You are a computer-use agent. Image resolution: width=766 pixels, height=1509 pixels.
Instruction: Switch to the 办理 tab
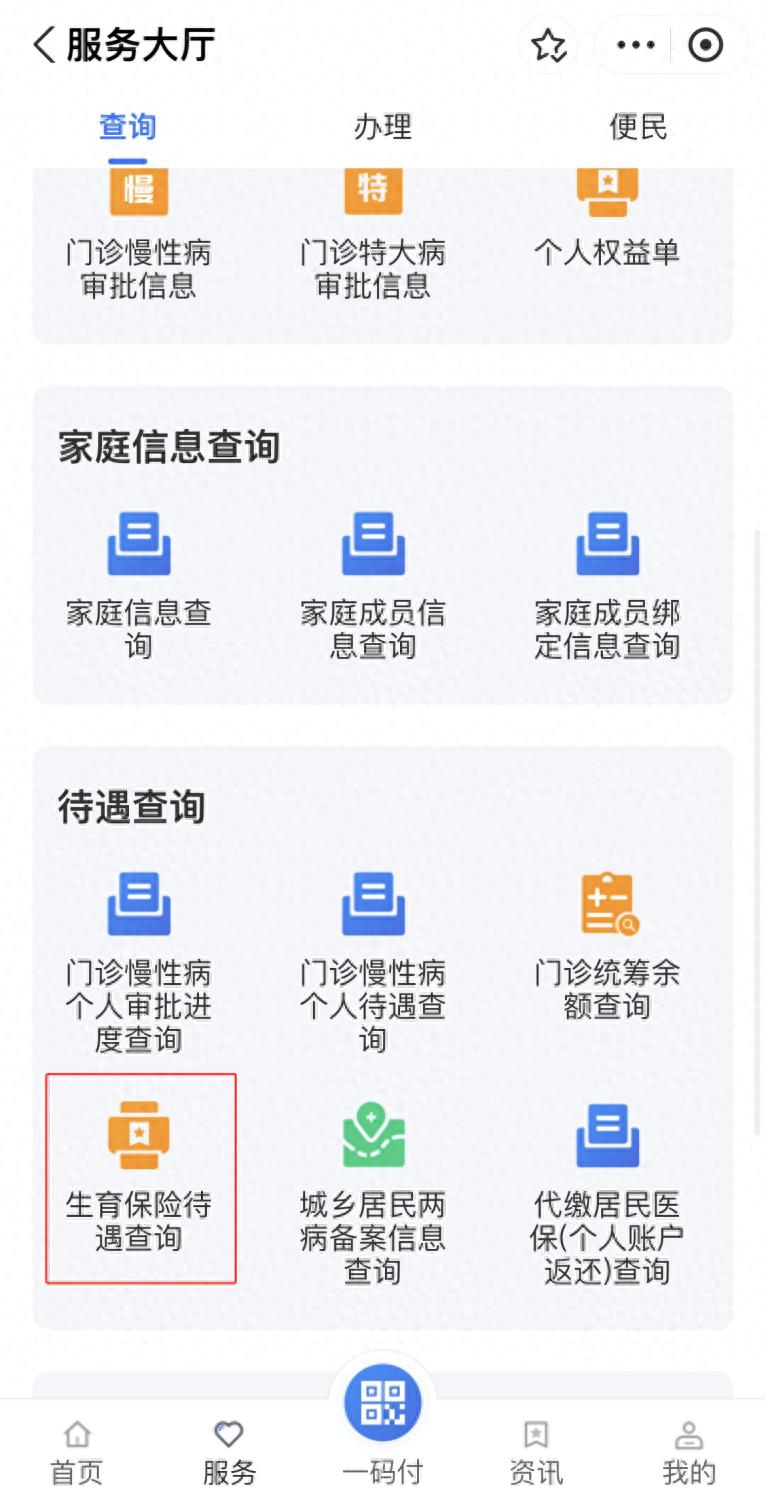[x=383, y=127]
